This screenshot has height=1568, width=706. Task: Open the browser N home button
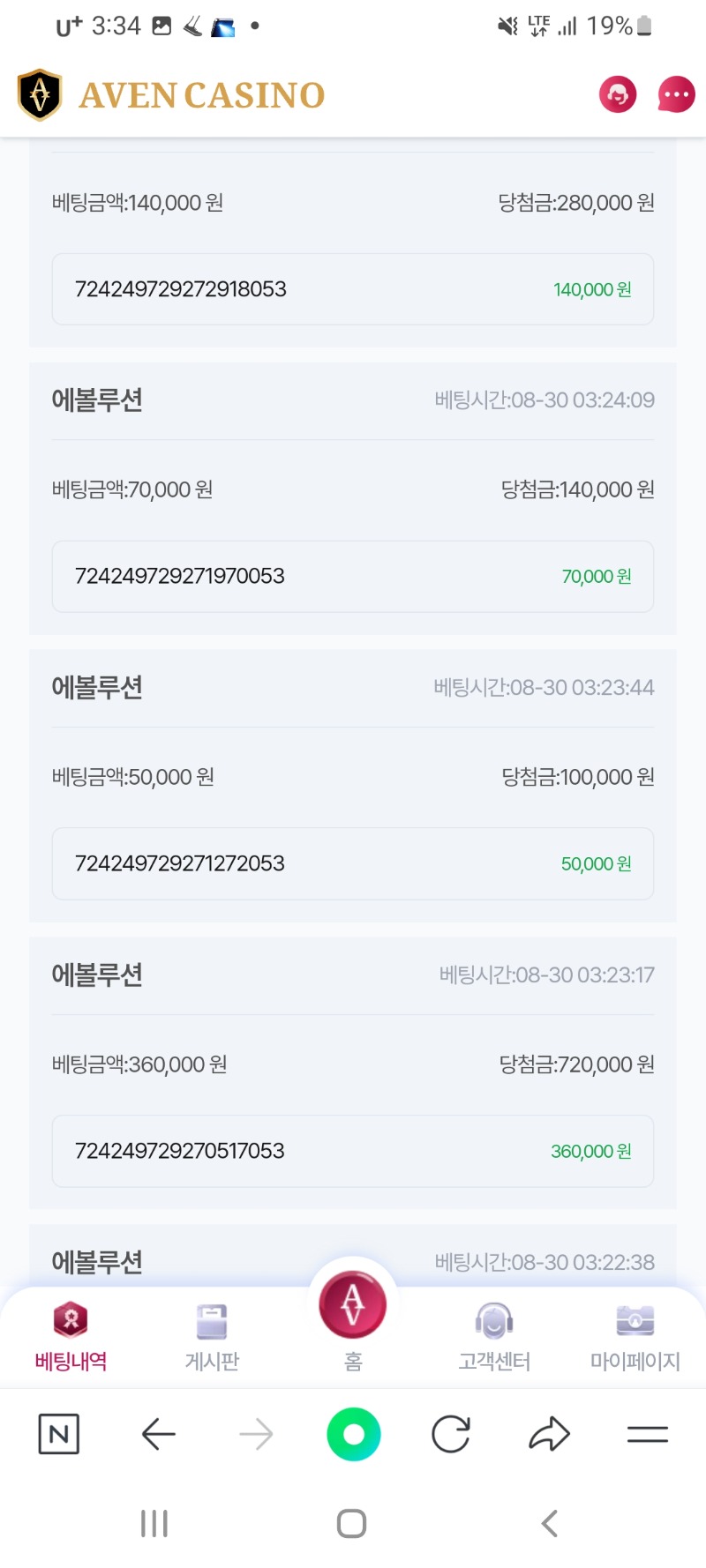coord(59,1434)
